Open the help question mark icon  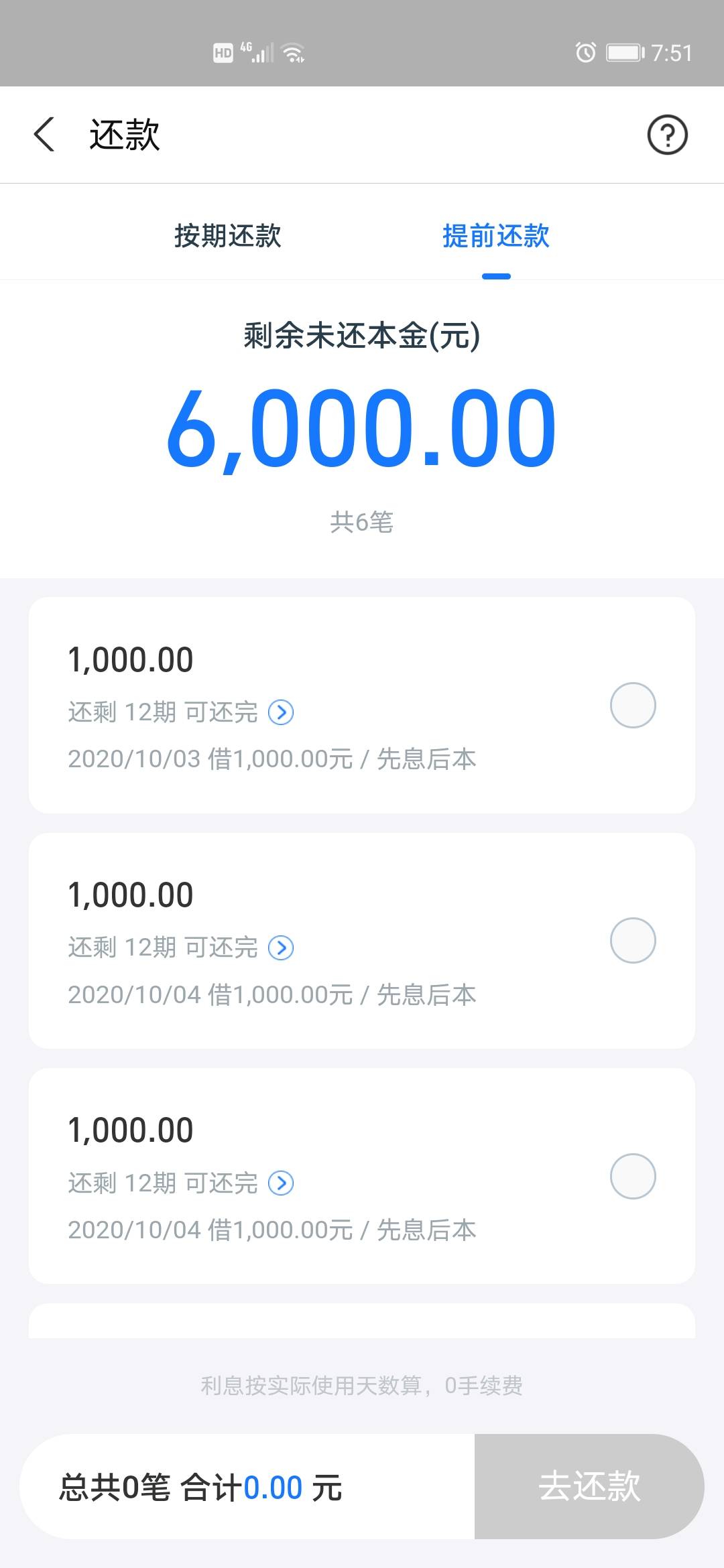667,134
